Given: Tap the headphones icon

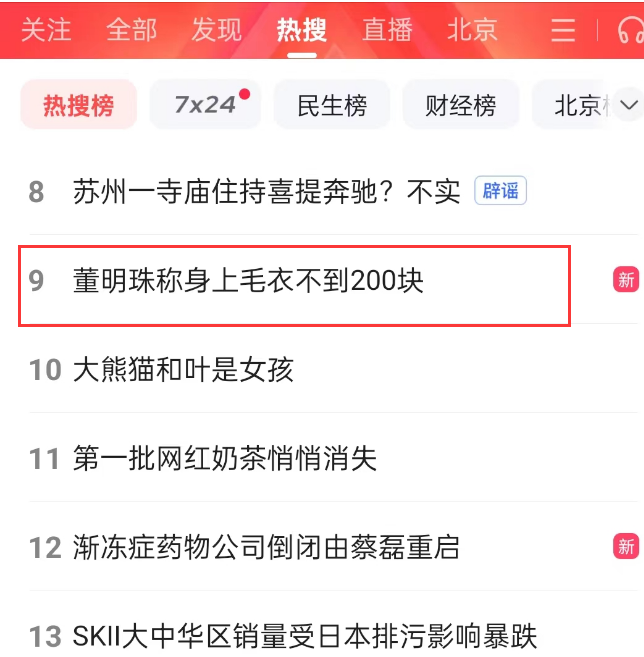Looking at the screenshot, I should [x=630, y=31].
